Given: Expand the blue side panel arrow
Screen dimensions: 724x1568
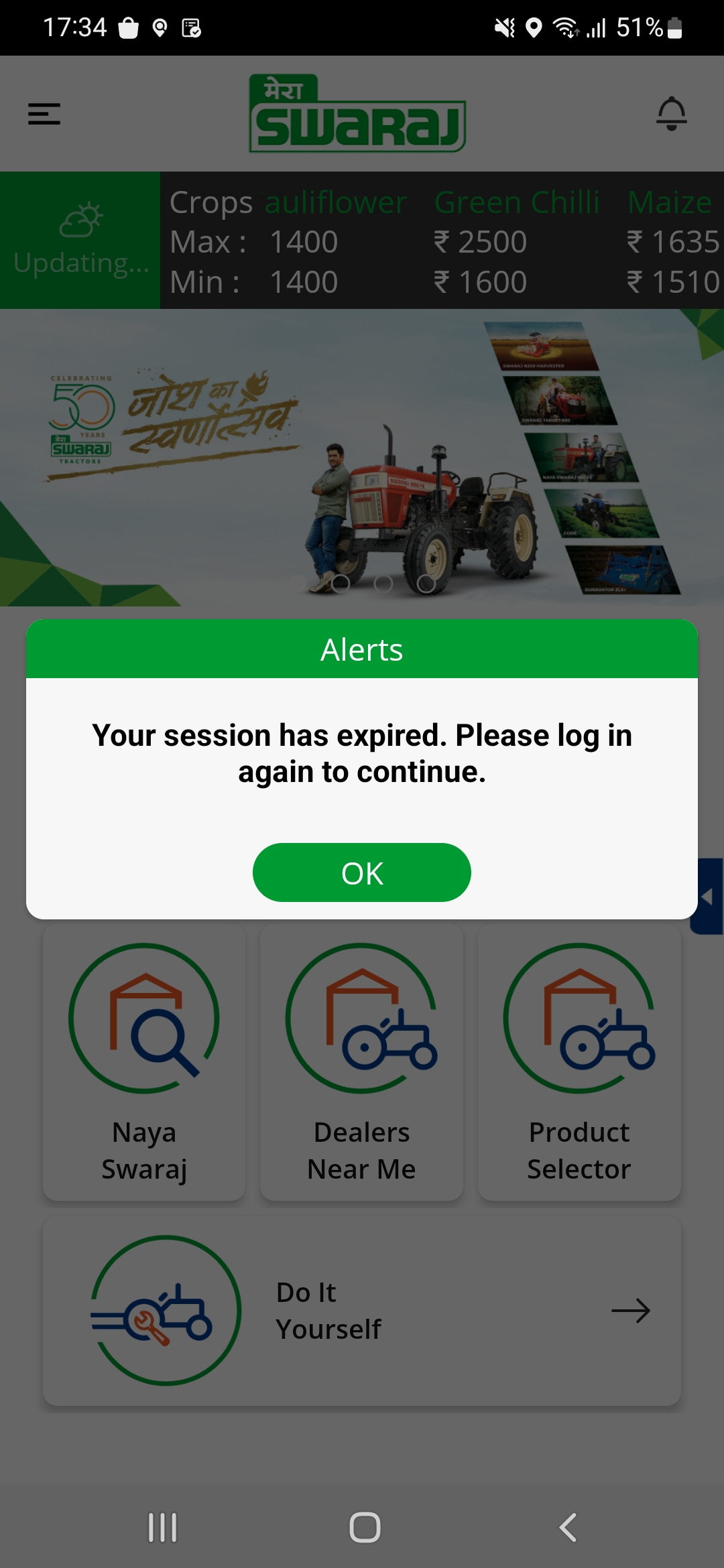Looking at the screenshot, I should pyautogui.click(x=708, y=897).
